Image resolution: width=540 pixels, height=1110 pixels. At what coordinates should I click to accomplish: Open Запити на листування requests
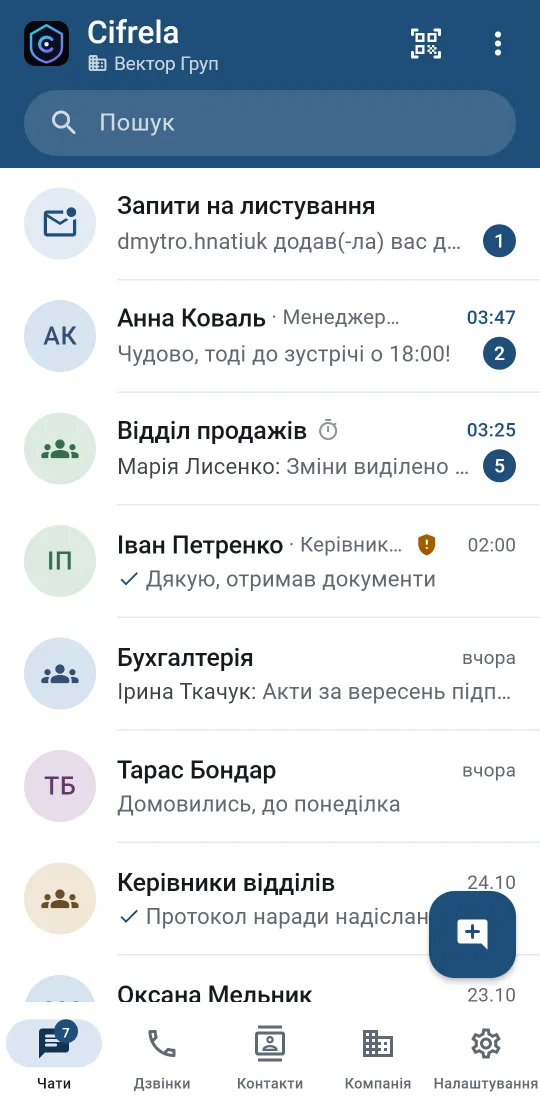tap(270, 224)
